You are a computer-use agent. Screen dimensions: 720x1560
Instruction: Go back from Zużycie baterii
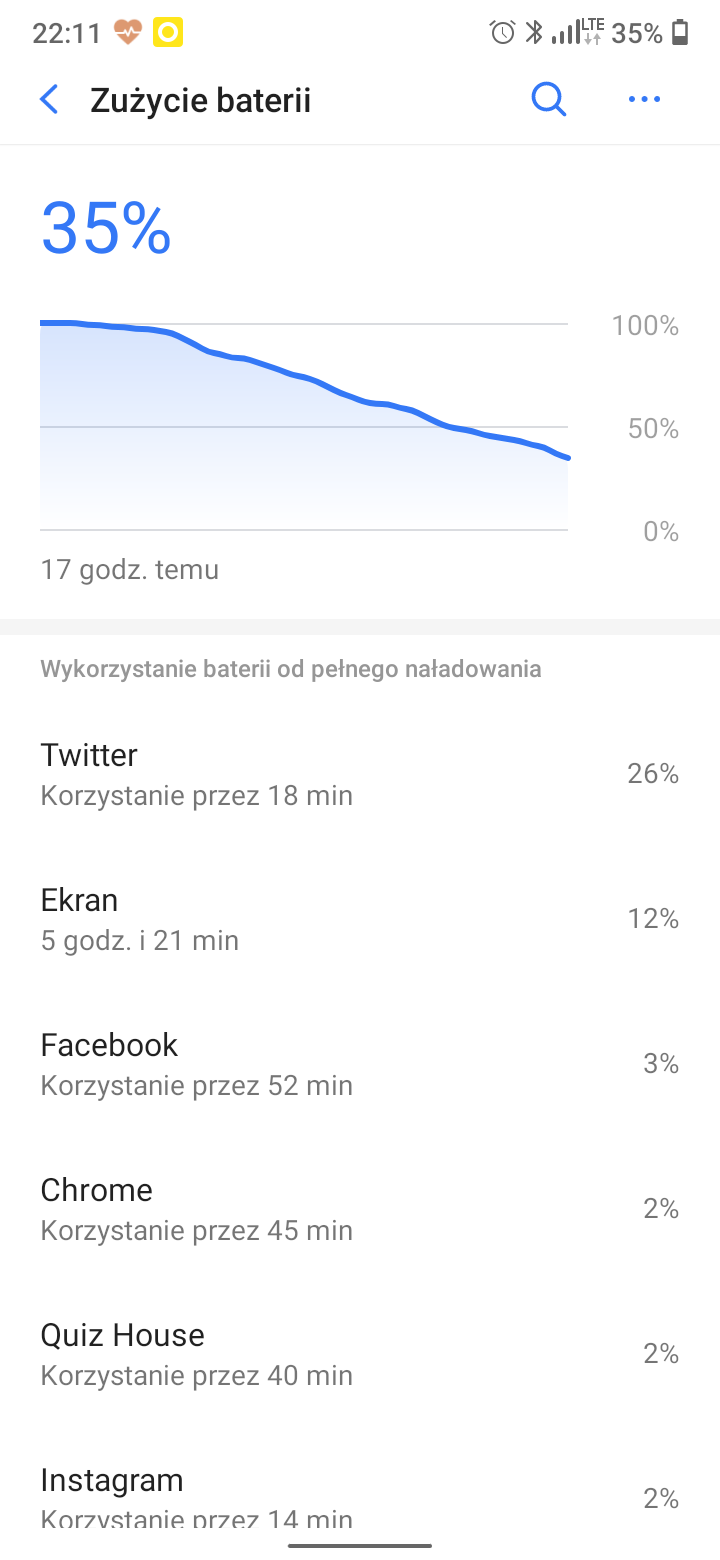click(x=49, y=100)
